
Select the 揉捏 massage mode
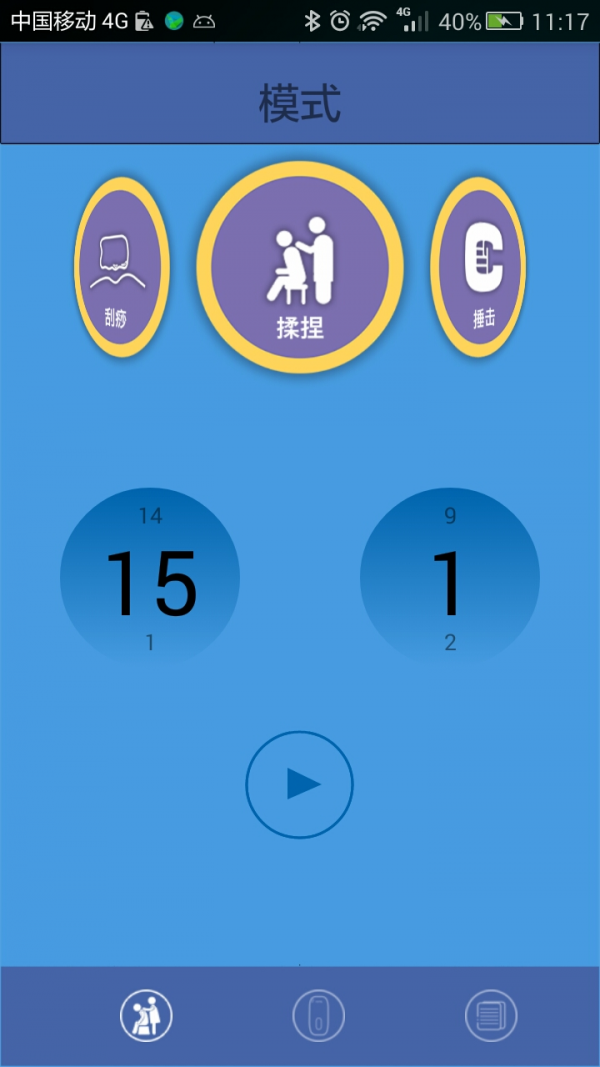[x=300, y=267]
